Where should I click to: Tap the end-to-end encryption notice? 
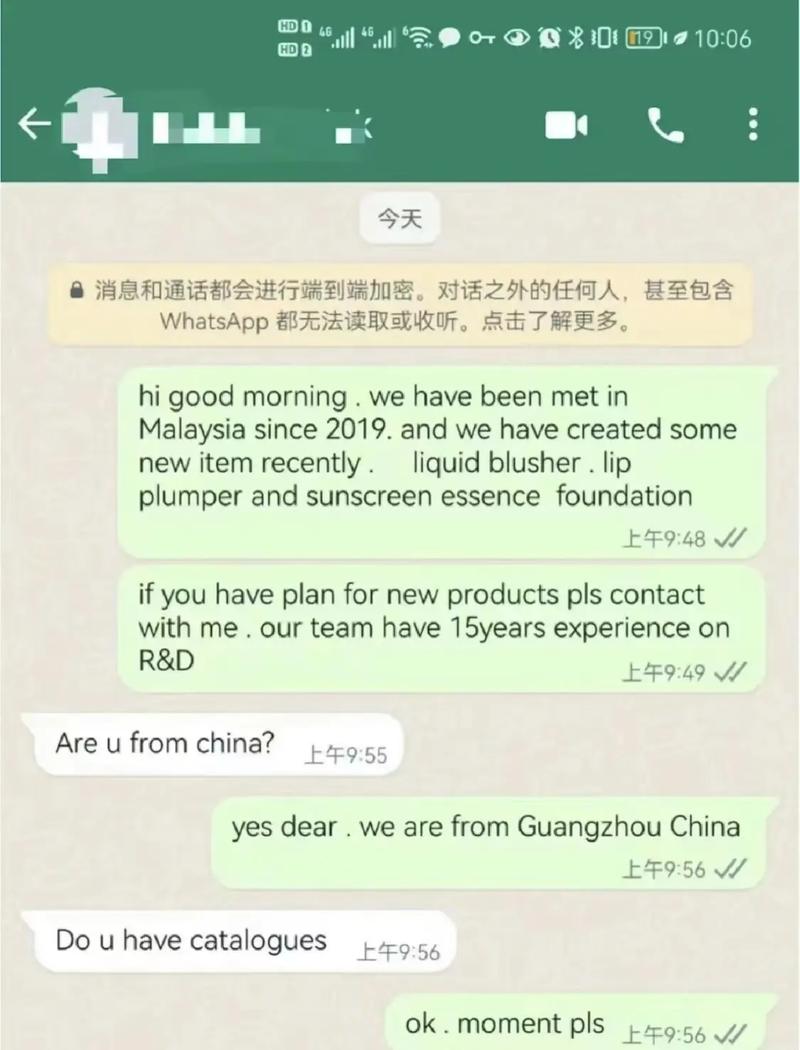coord(399,307)
